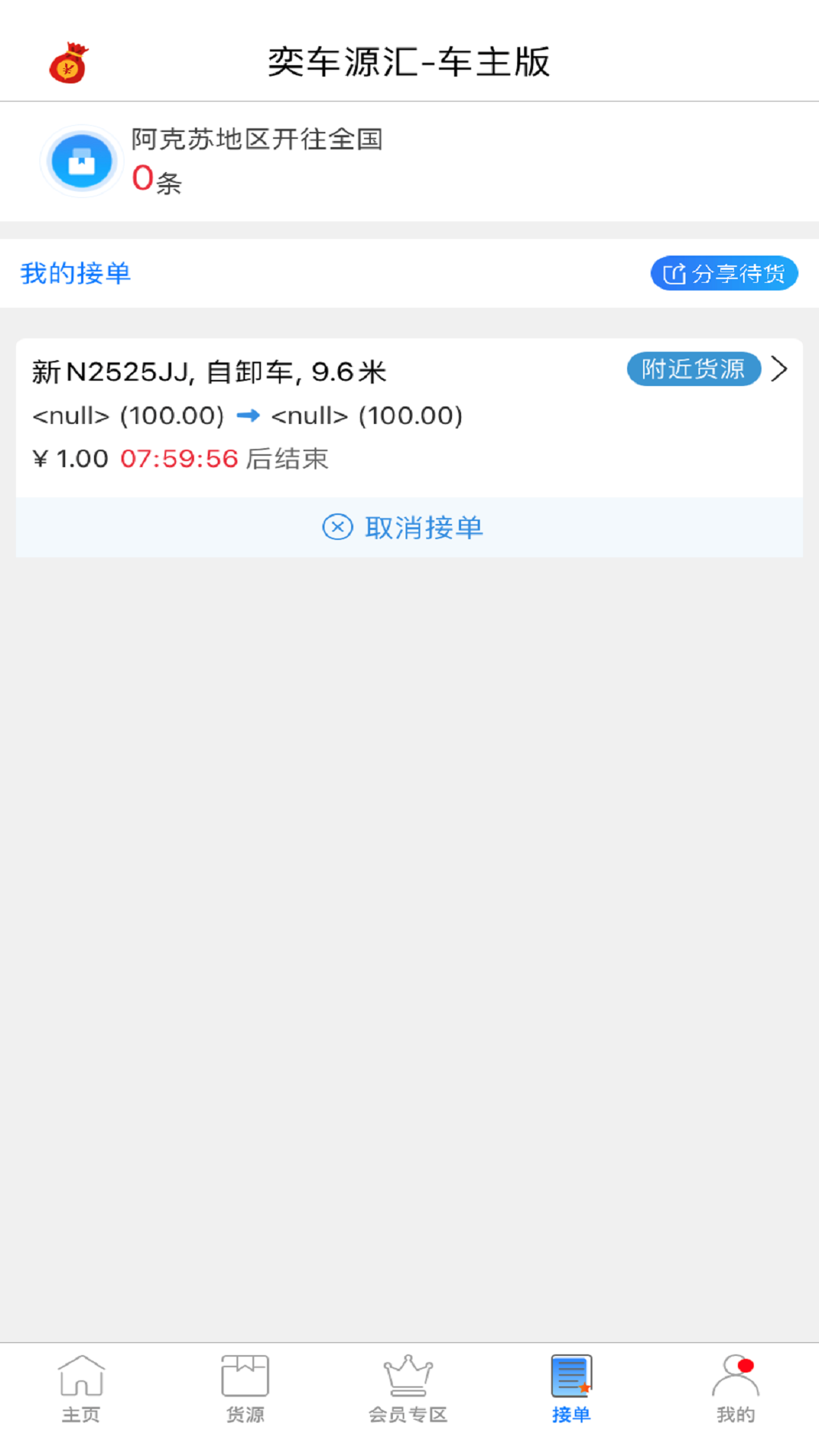Open 阿克苏地区开往全国 cargo listing
This screenshot has height=1456, width=819.
point(256,161)
